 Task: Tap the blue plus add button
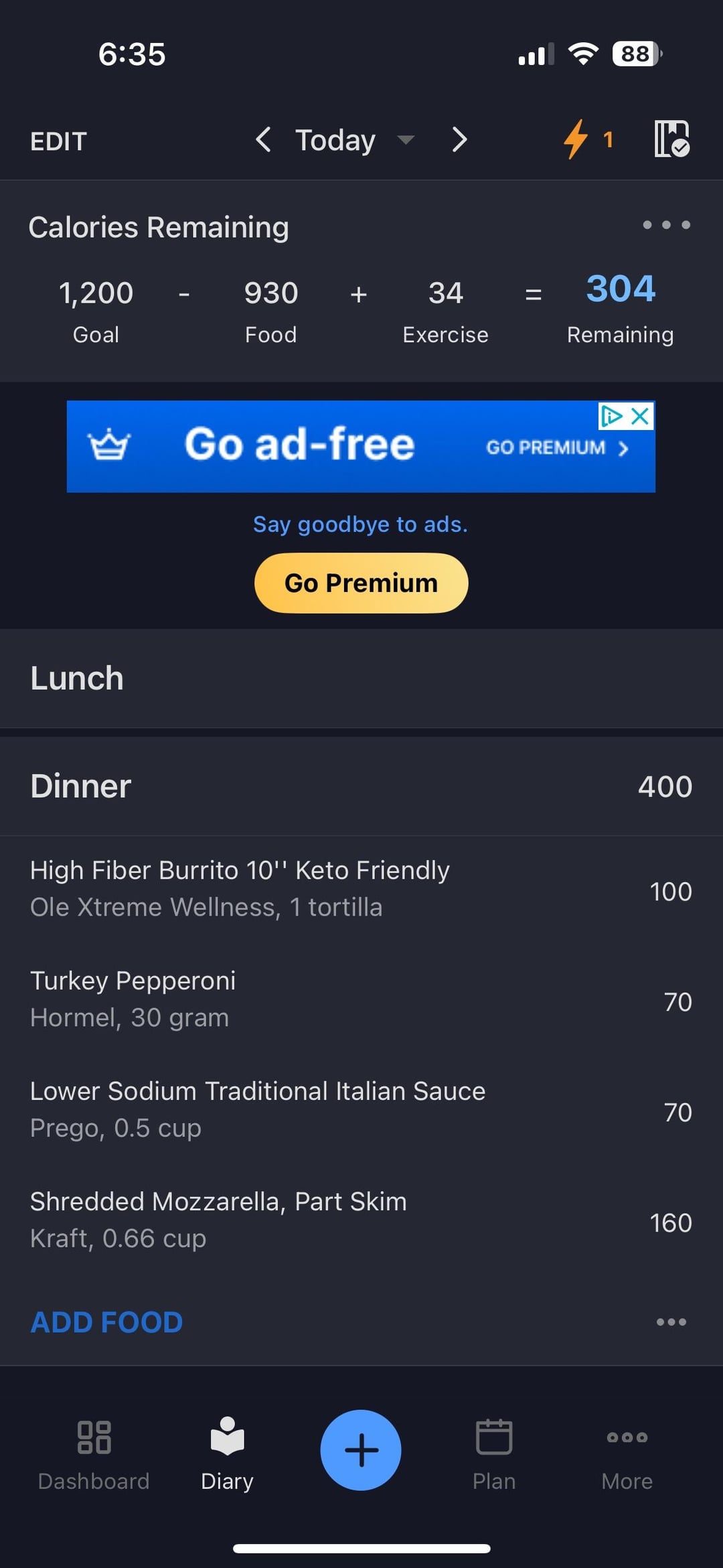click(x=361, y=1450)
